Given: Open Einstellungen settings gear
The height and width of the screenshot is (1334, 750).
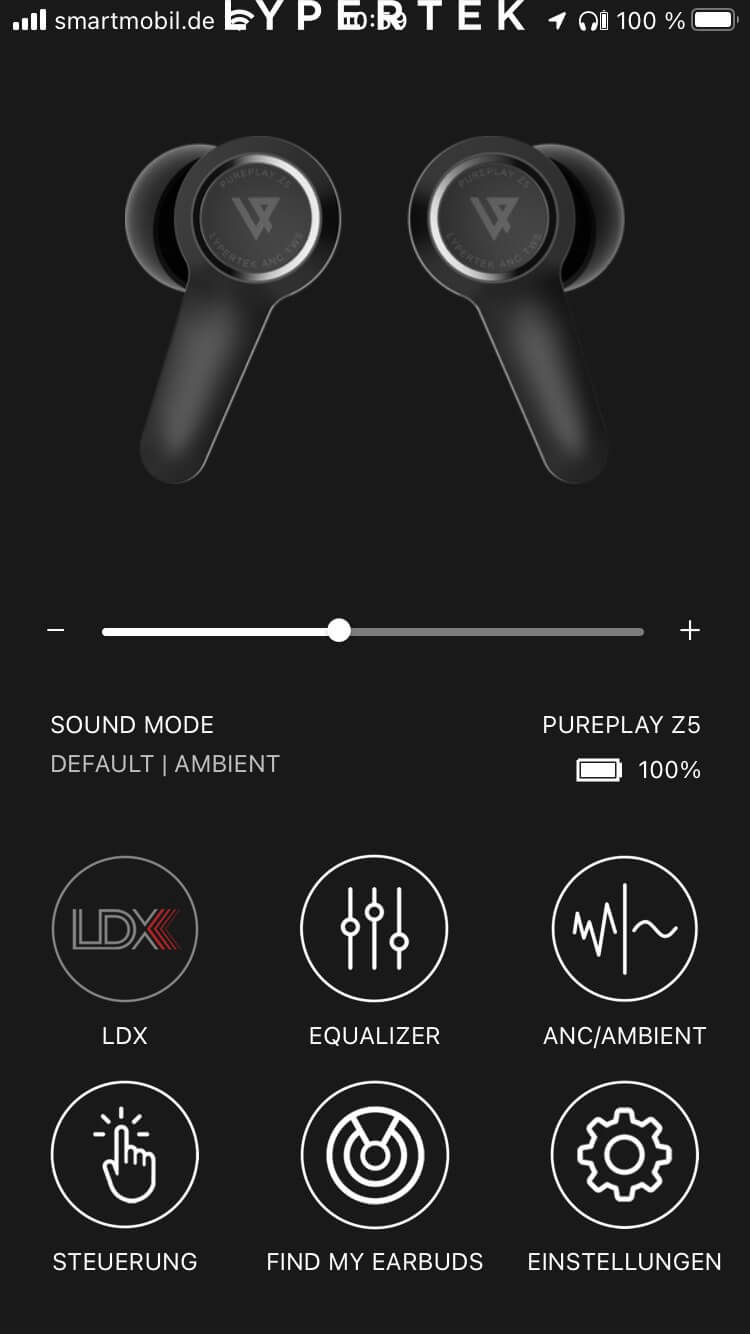Looking at the screenshot, I should click(x=625, y=1156).
